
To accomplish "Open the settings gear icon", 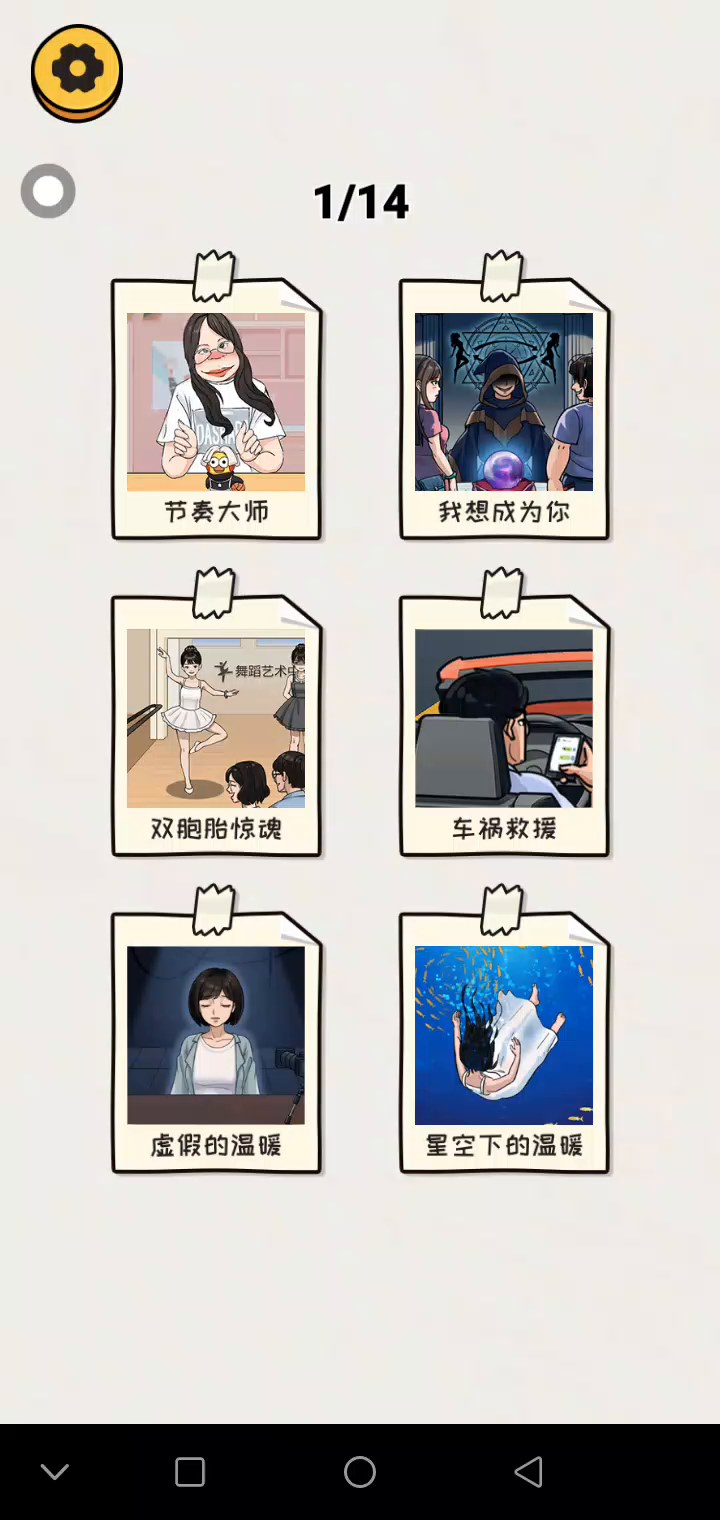I will (77, 71).
